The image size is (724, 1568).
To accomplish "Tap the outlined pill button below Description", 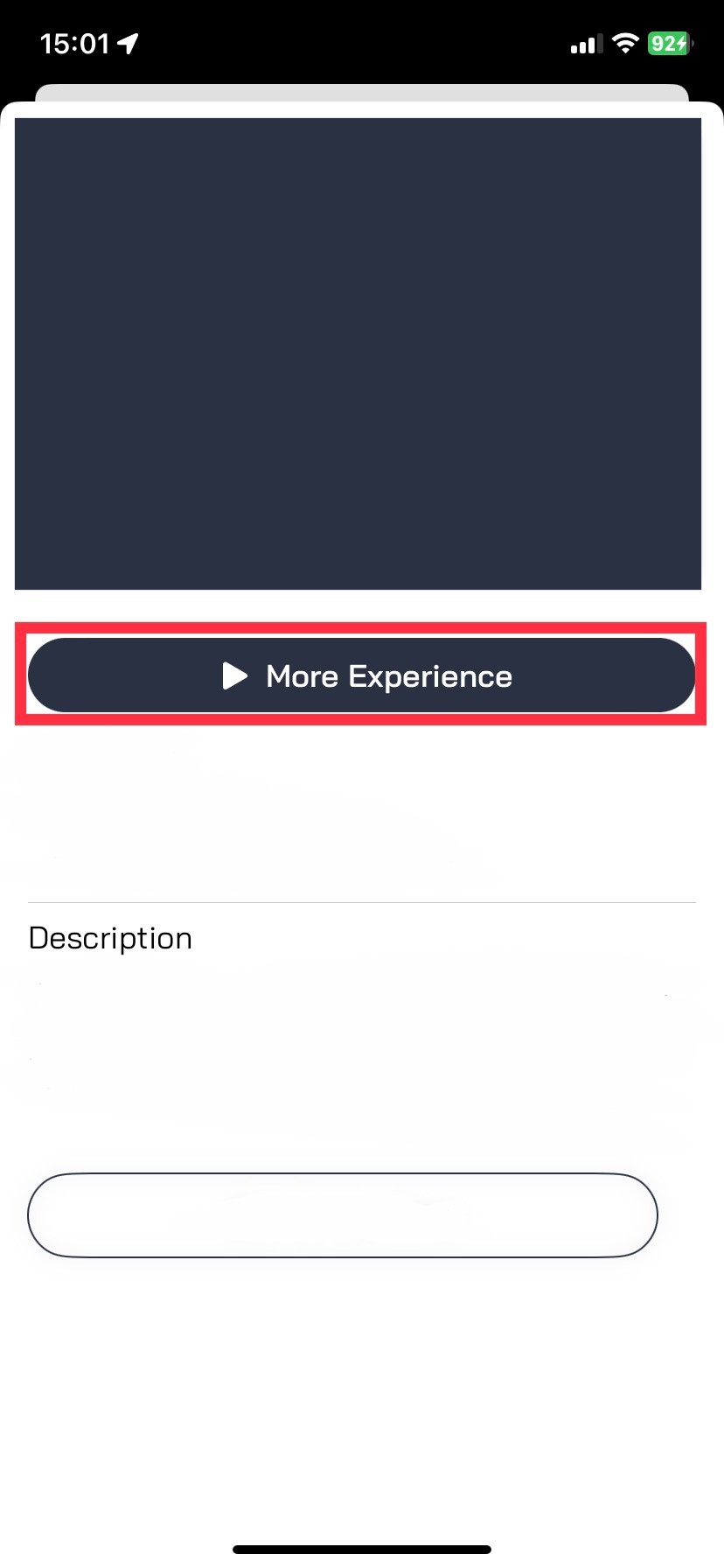I will pyautogui.click(x=343, y=1214).
